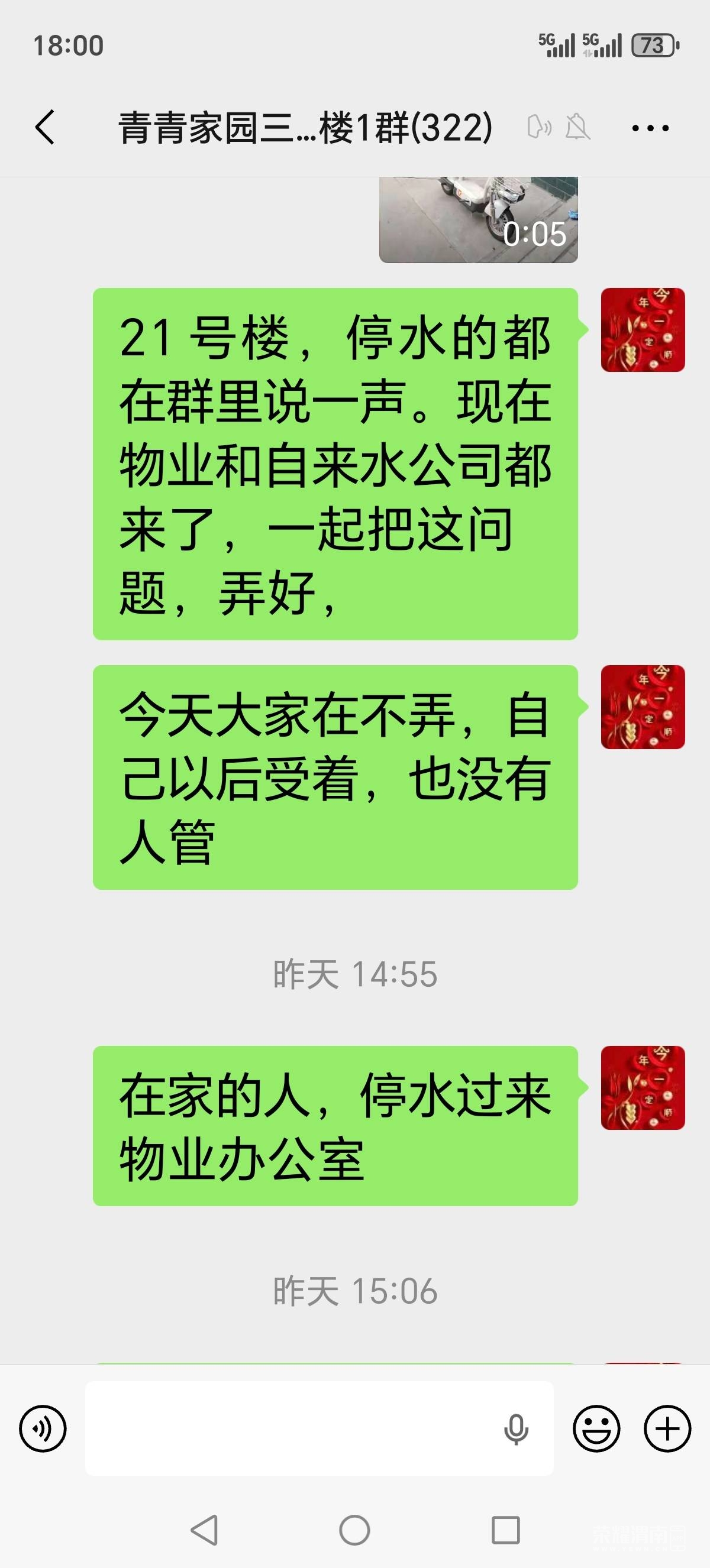Open the group chat overflow menu

[650, 128]
